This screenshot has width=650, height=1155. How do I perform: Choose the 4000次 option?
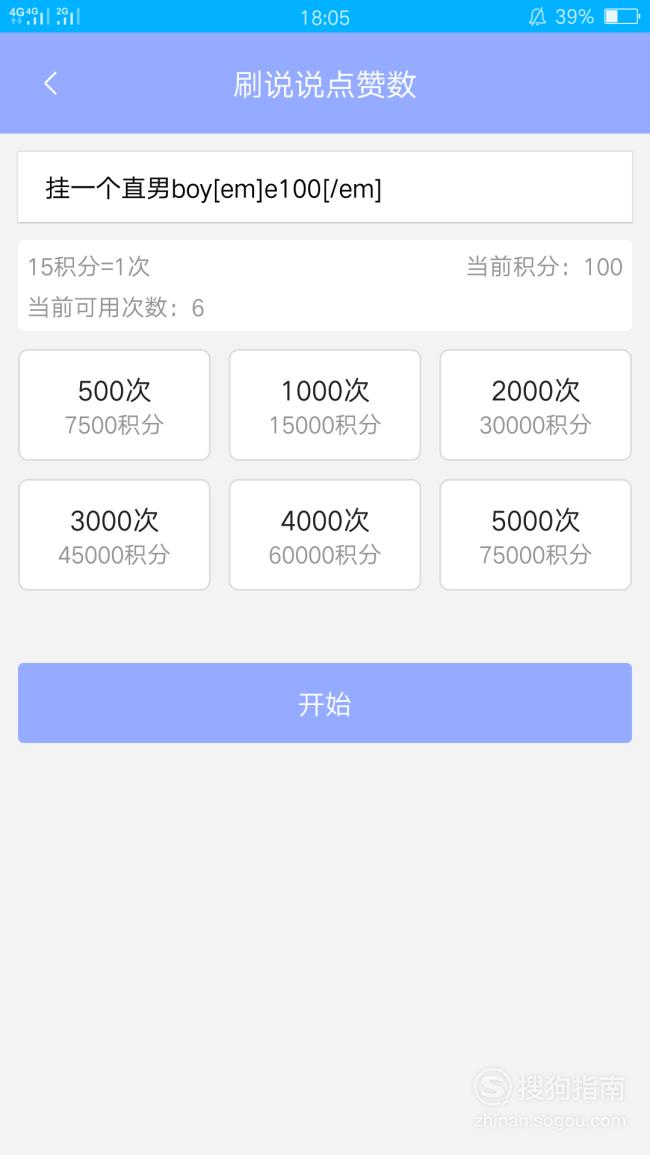click(325, 535)
